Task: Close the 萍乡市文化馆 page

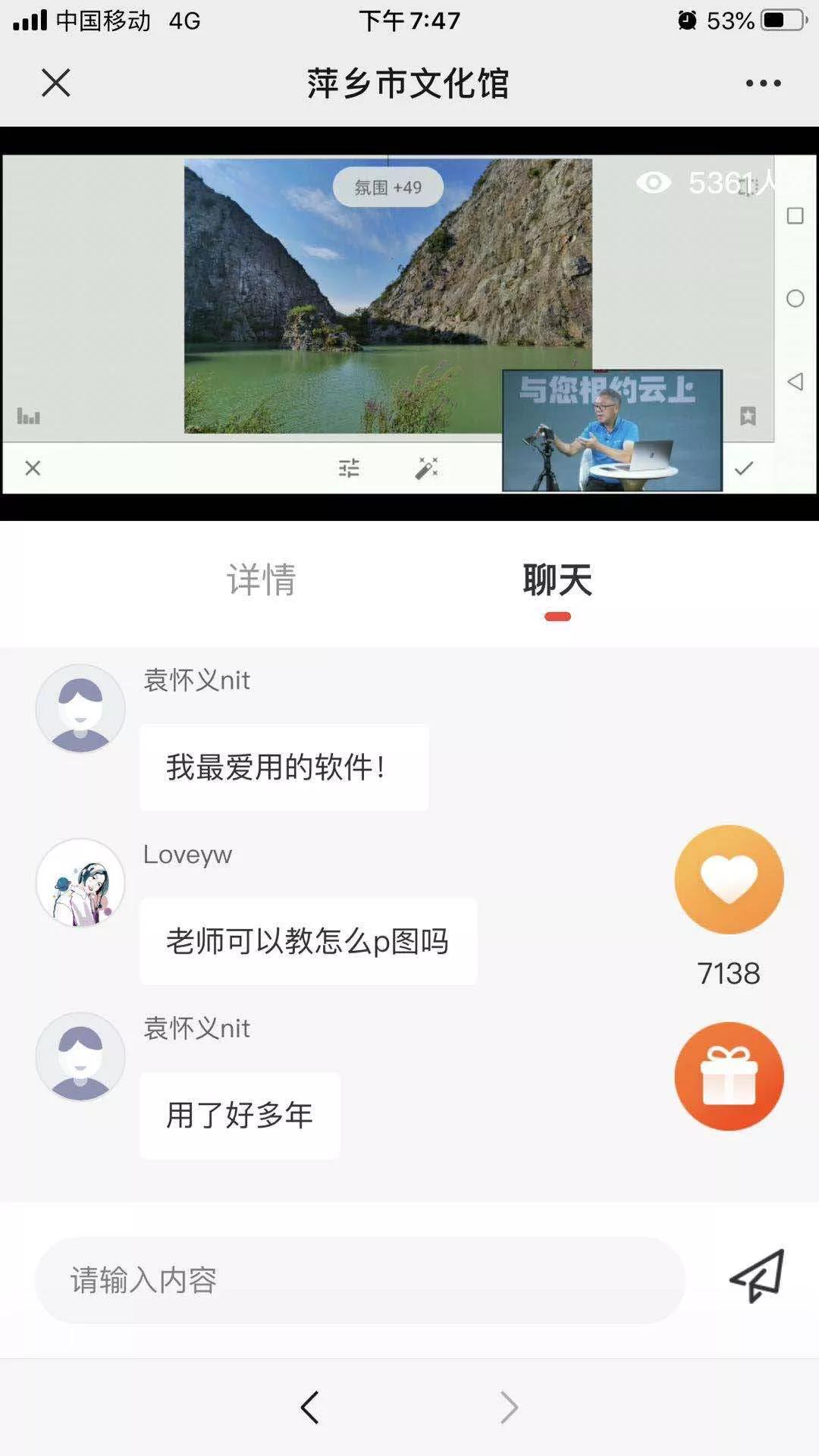Action: [x=55, y=83]
